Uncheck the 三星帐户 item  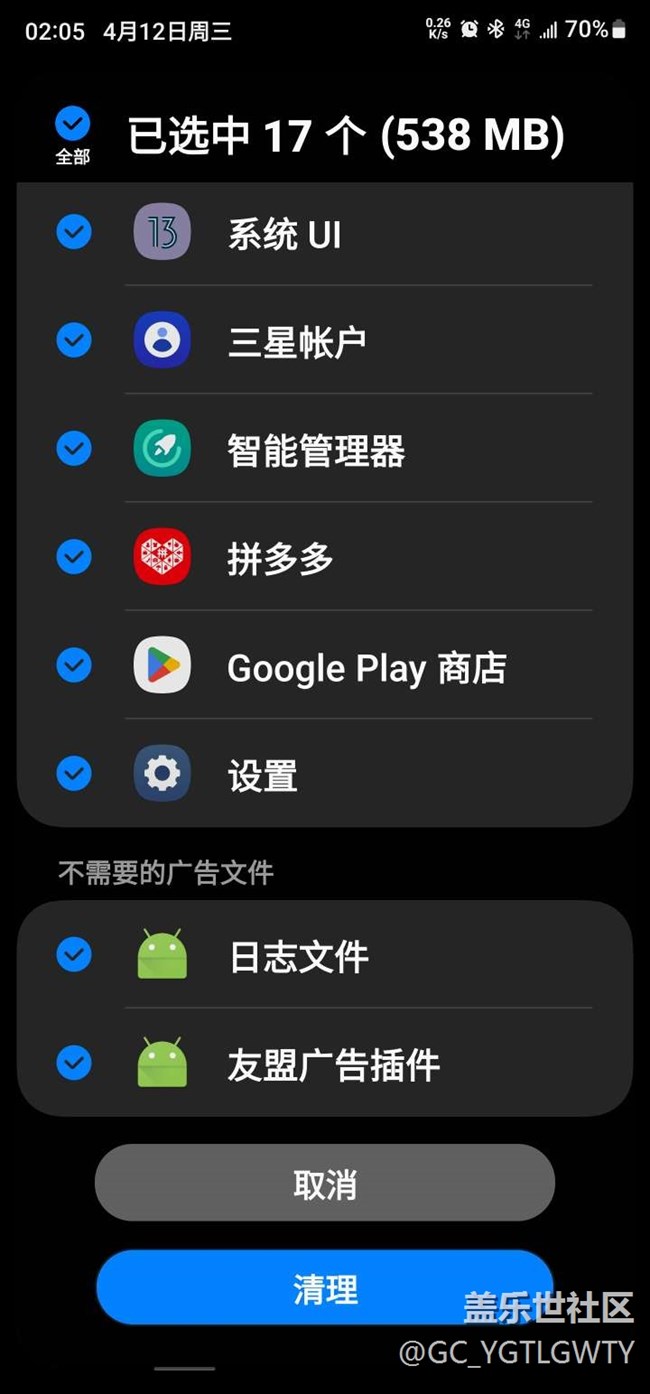(x=74, y=341)
